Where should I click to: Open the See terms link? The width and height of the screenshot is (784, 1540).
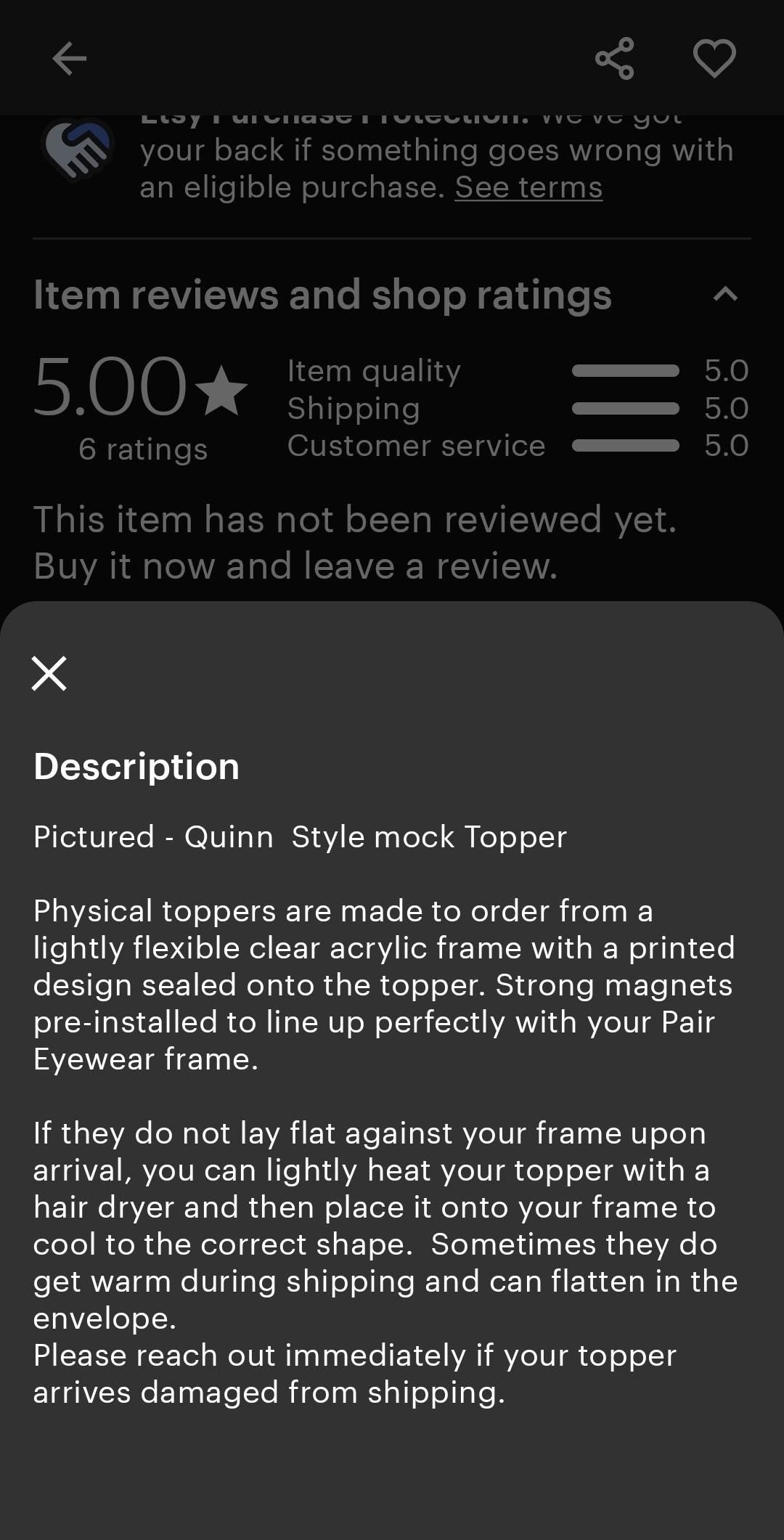(x=528, y=187)
